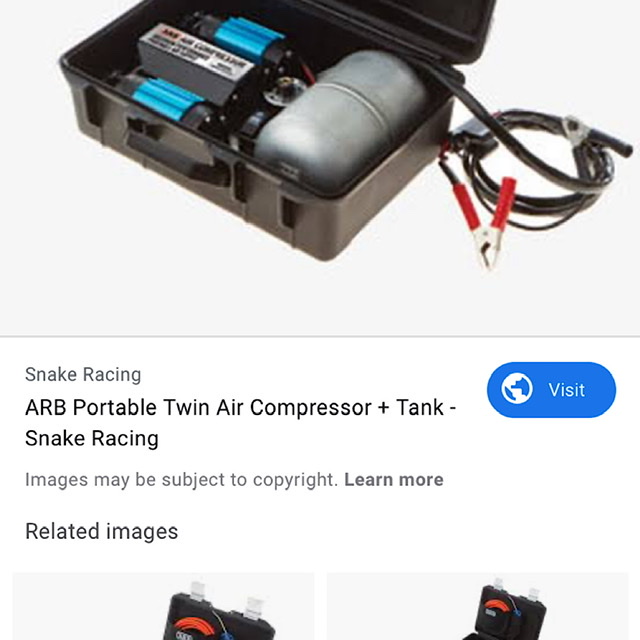Tap the blue Visit button
This screenshot has height=640, width=640.
[551, 390]
